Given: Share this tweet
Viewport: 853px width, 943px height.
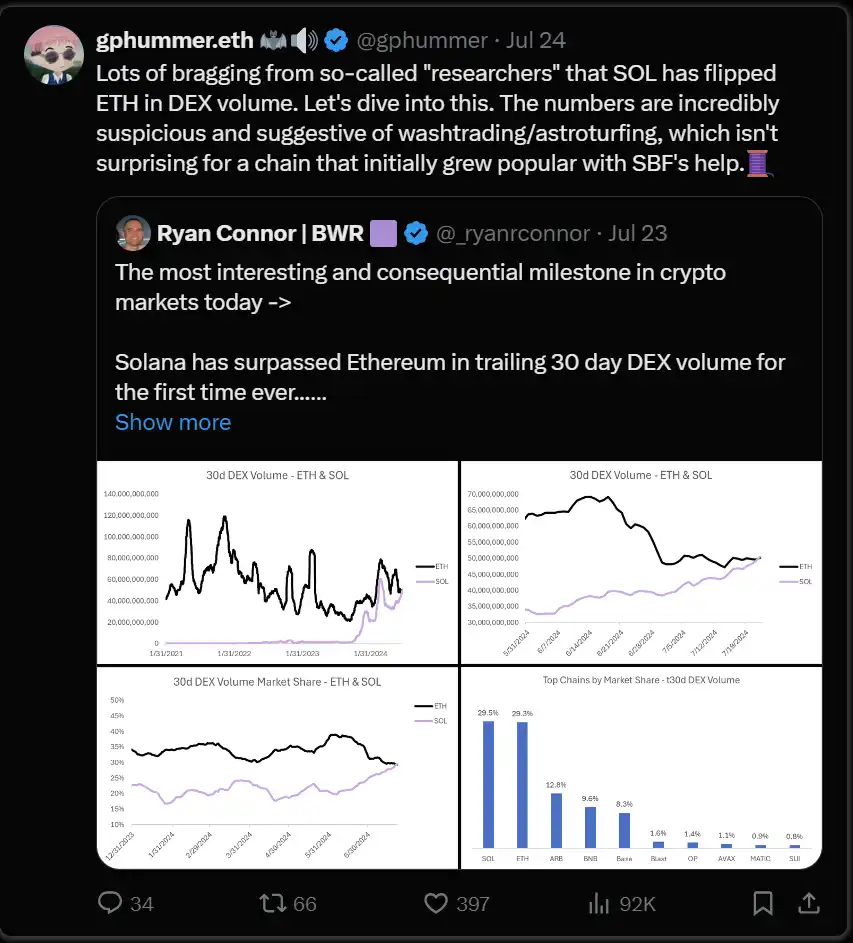Looking at the screenshot, I should (808, 903).
